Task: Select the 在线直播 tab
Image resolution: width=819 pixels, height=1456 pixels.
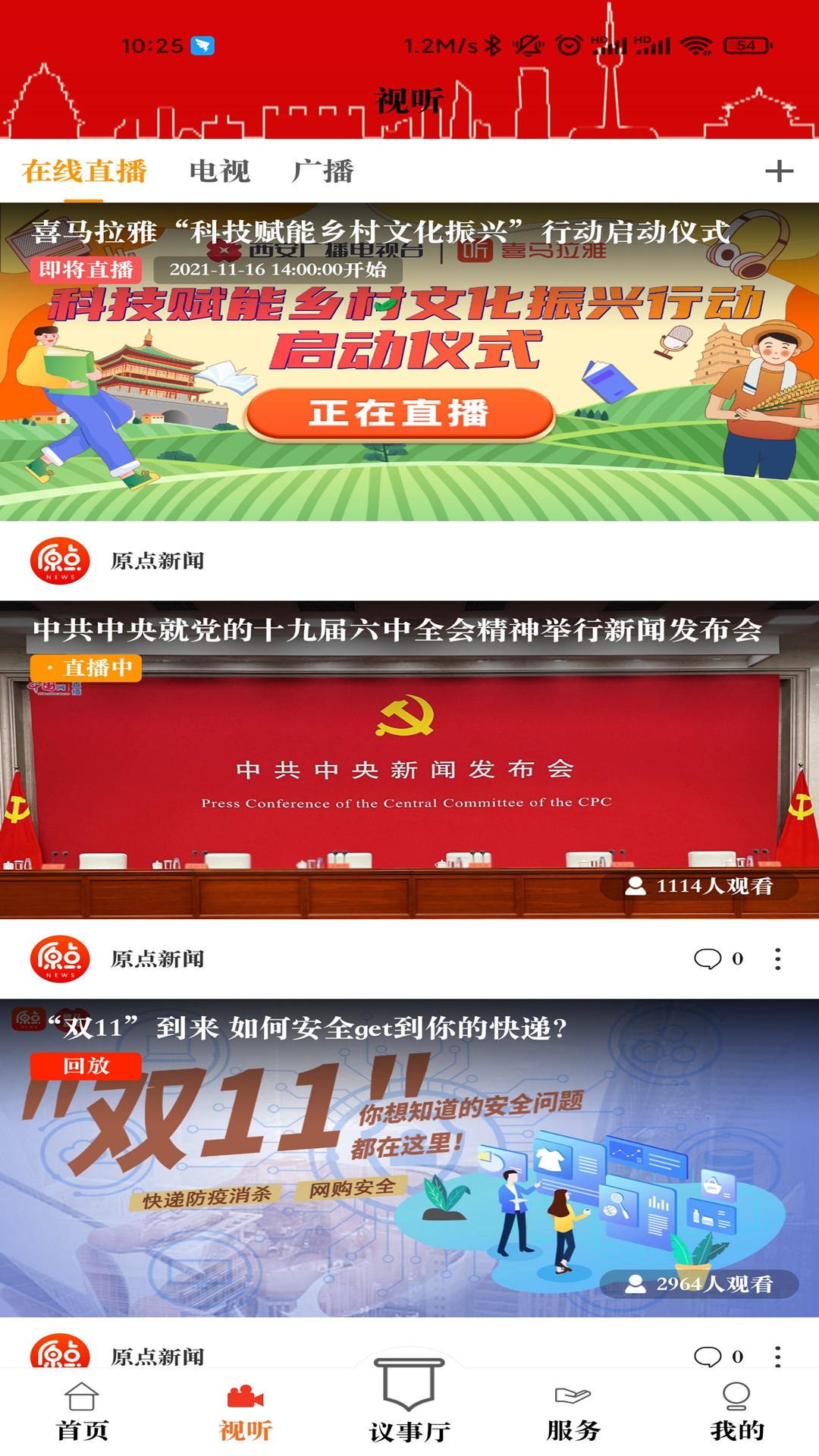Action: [84, 171]
